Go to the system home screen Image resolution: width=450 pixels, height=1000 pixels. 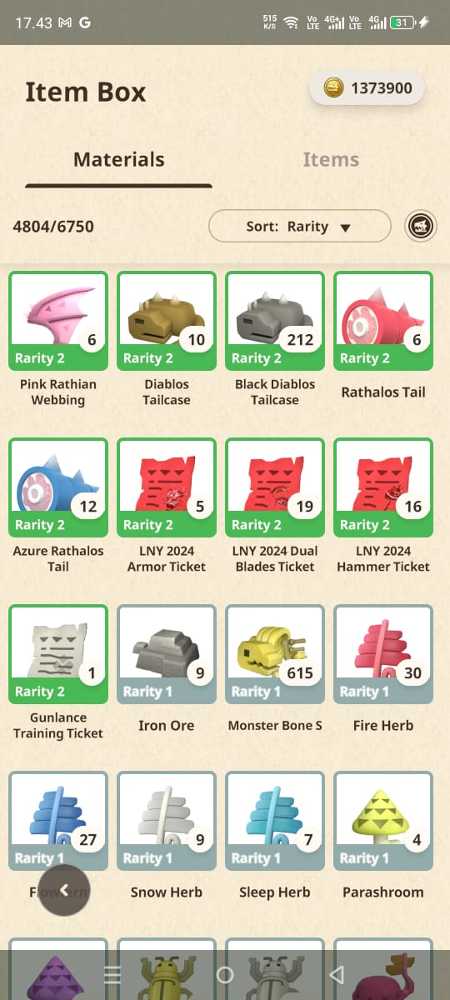click(224, 974)
